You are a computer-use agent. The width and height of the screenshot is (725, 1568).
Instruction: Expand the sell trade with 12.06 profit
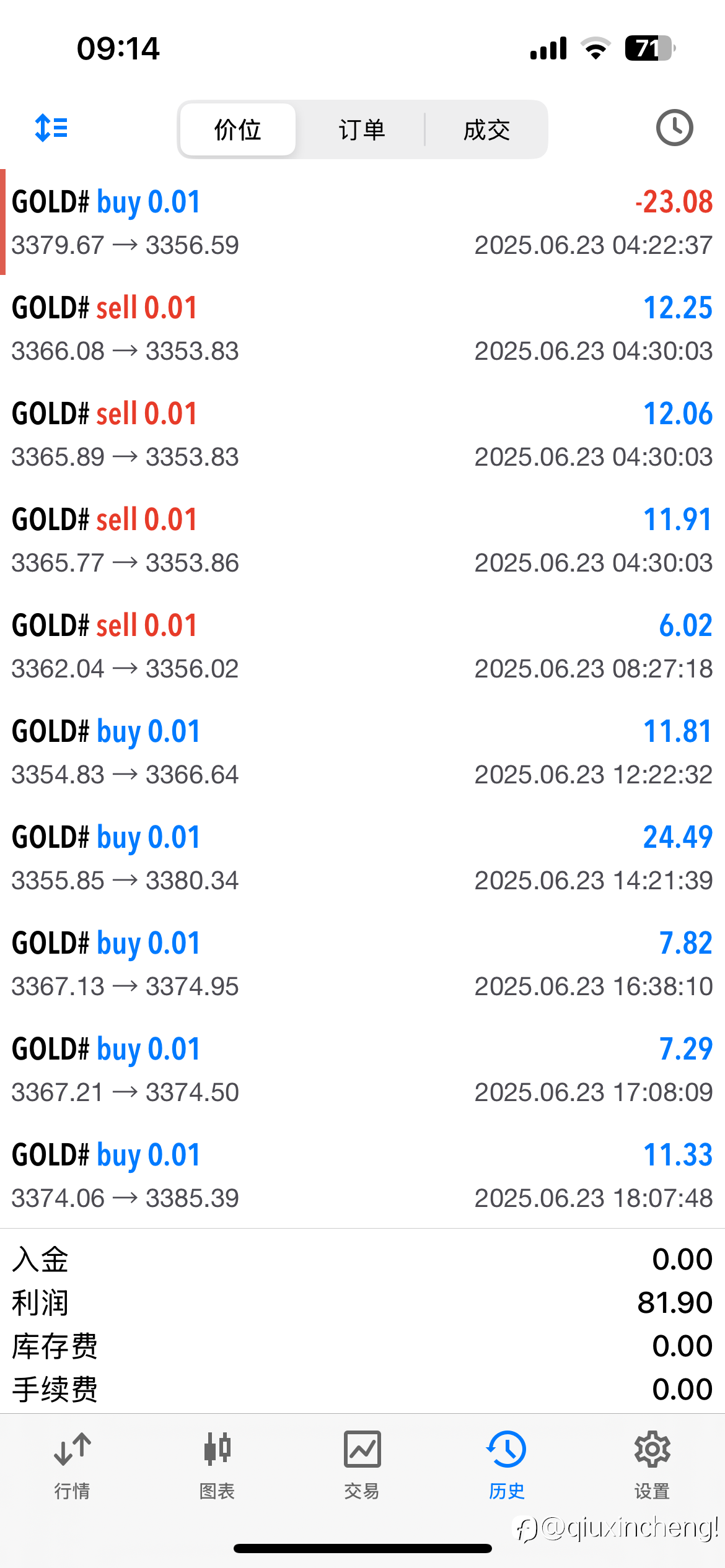coord(362,433)
